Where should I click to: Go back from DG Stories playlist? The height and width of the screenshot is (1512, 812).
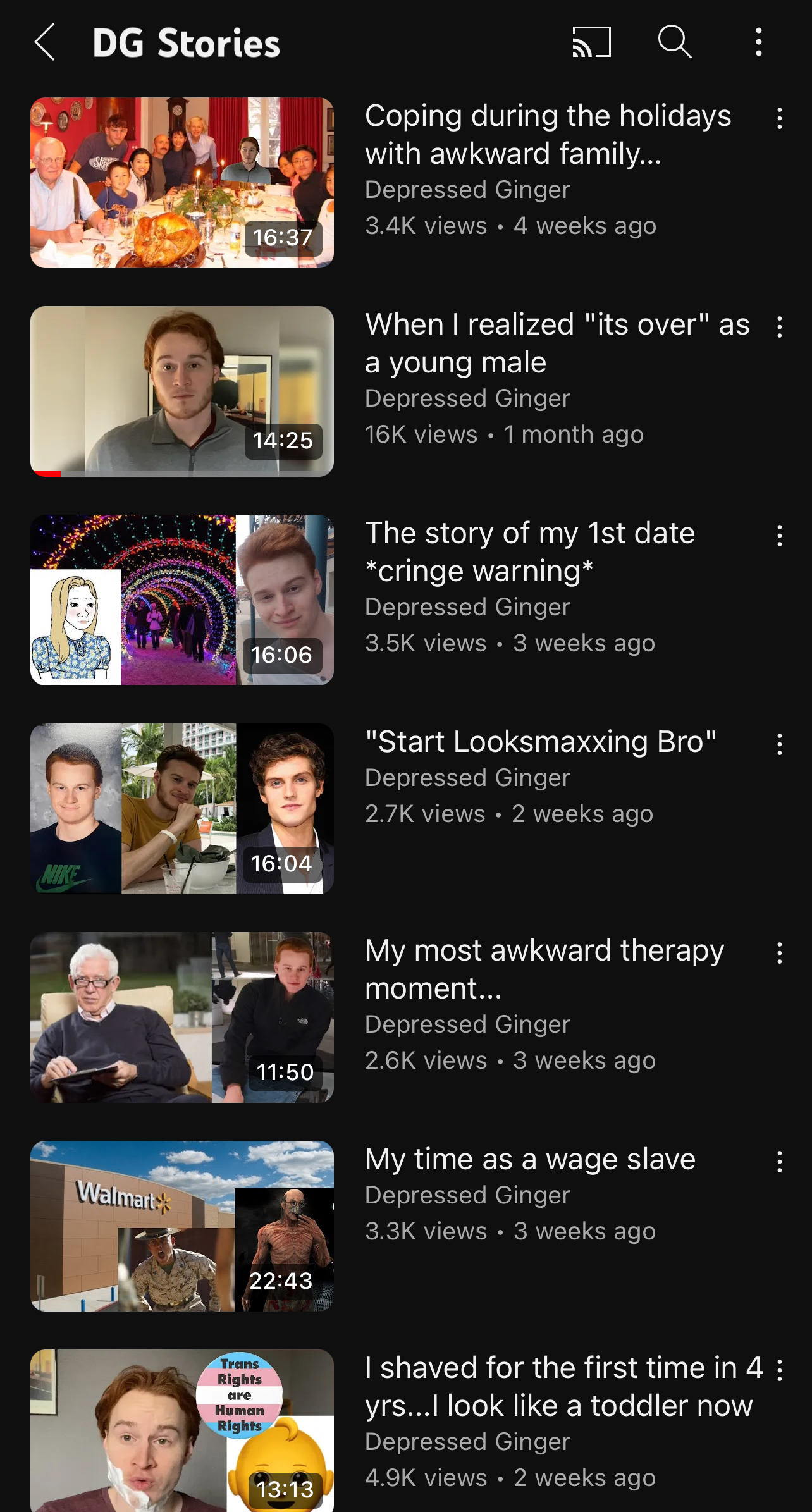(x=45, y=42)
